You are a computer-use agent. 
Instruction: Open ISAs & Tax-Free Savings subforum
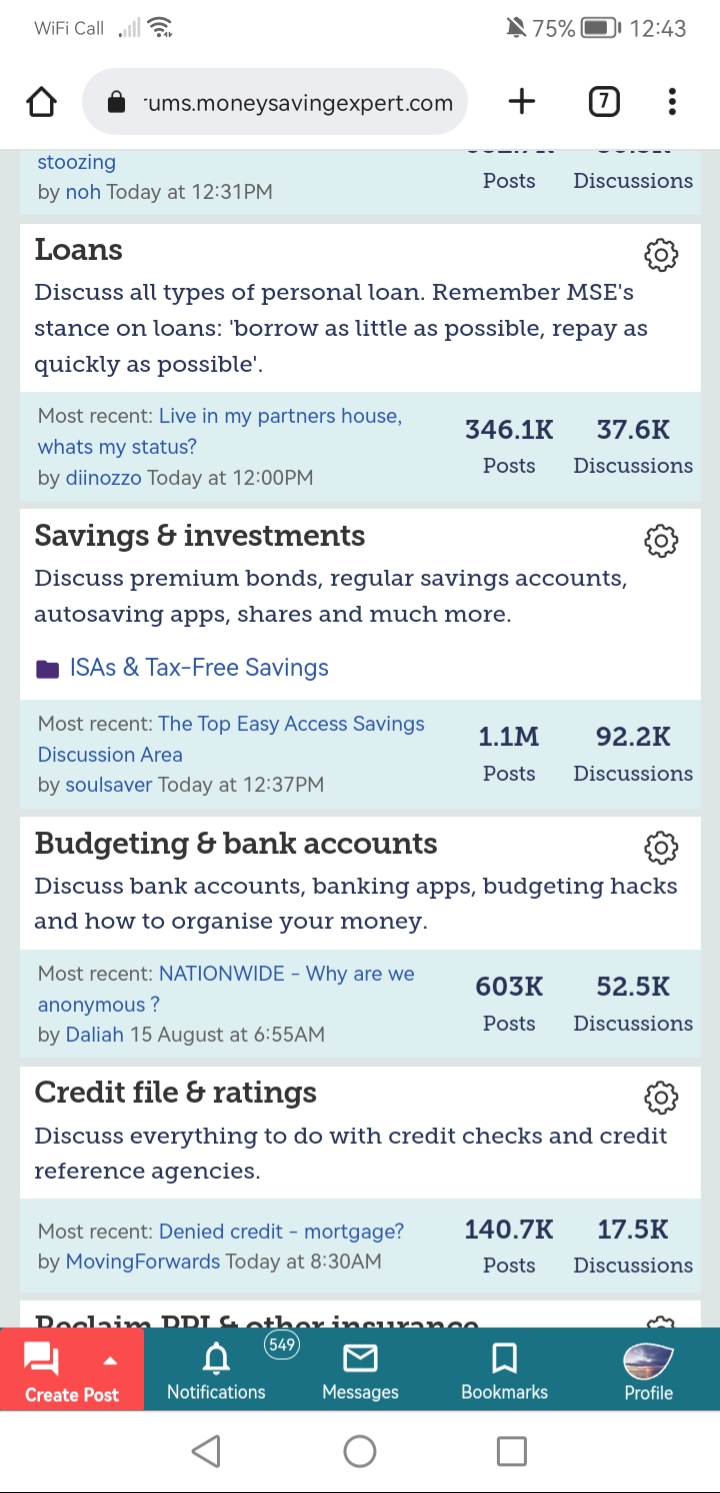pyautogui.click(x=199, y=668)
